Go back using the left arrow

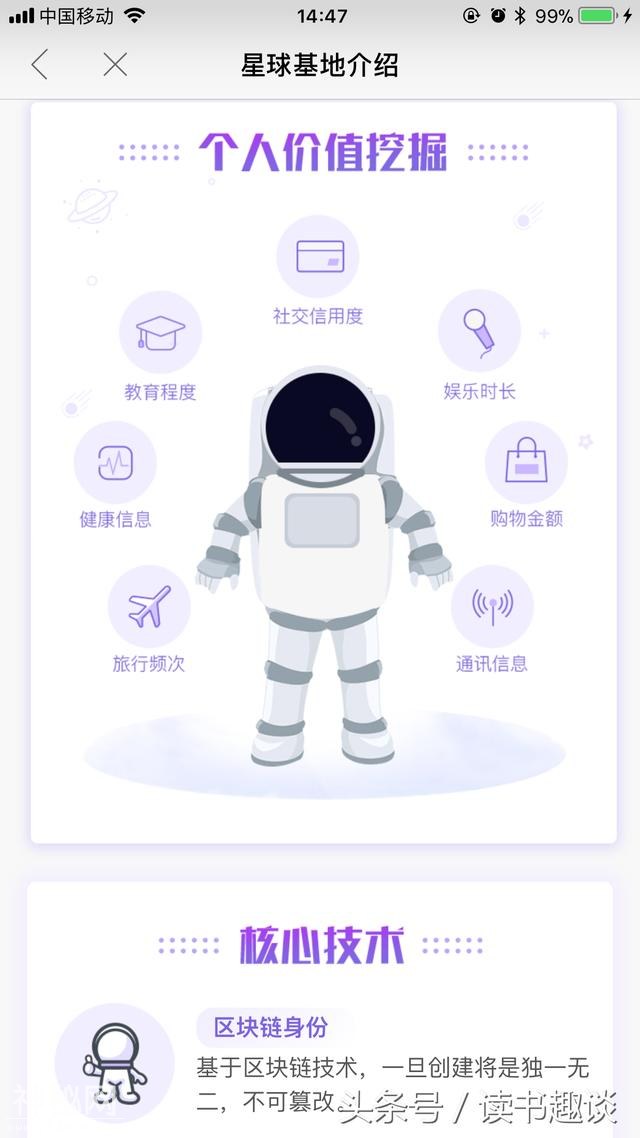click(x=39, y=66)
